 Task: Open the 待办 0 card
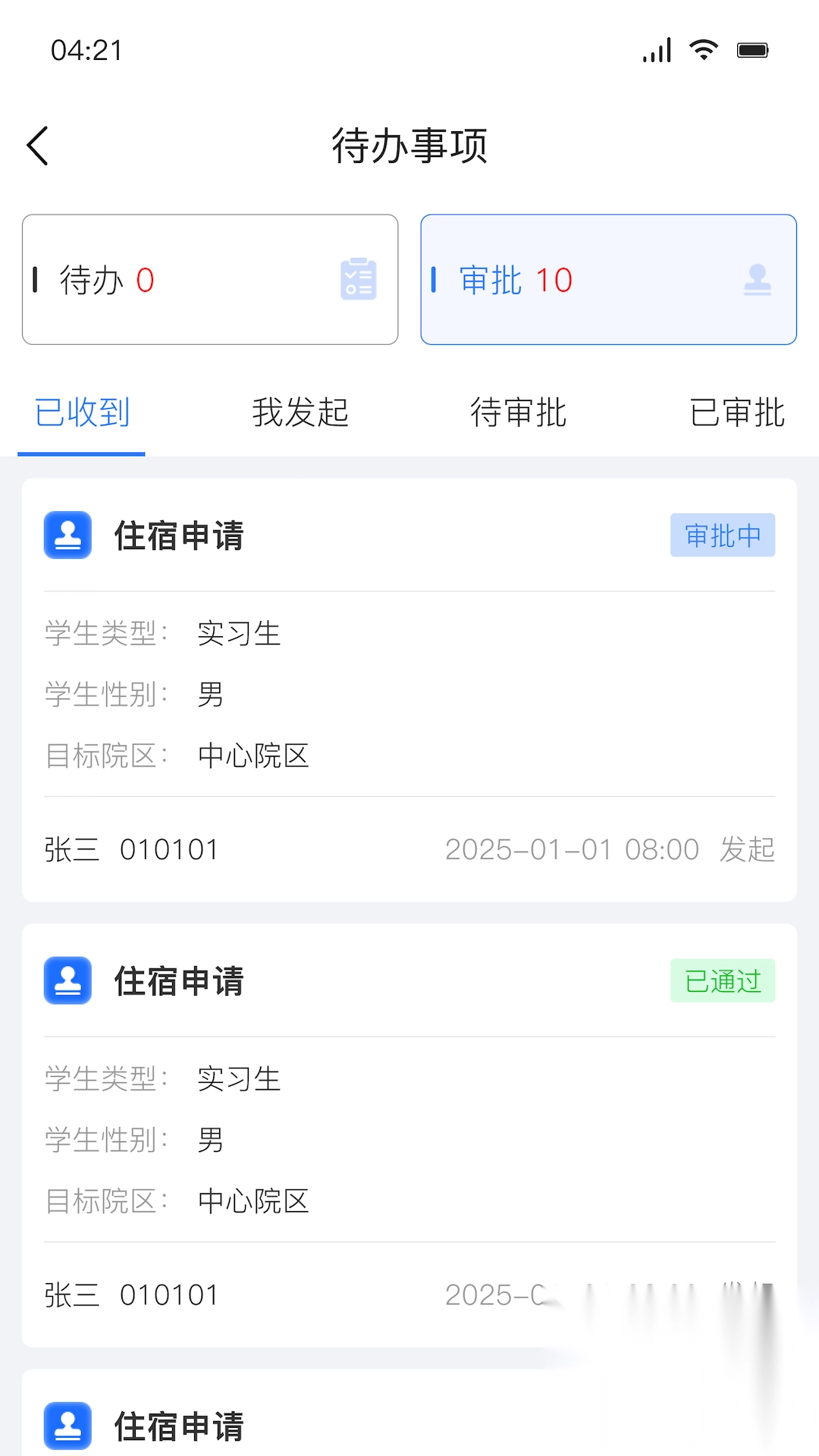[210, 278]
